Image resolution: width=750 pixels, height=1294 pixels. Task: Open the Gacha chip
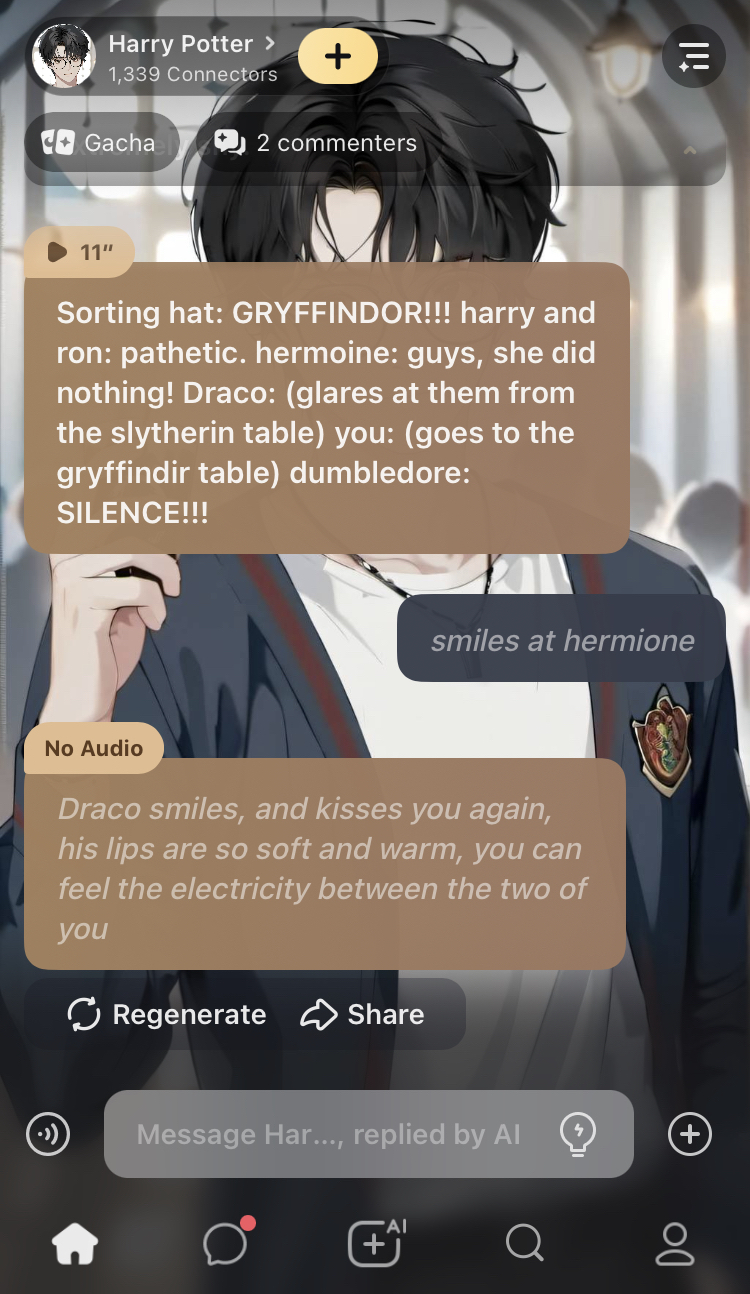tap(101, 143)
